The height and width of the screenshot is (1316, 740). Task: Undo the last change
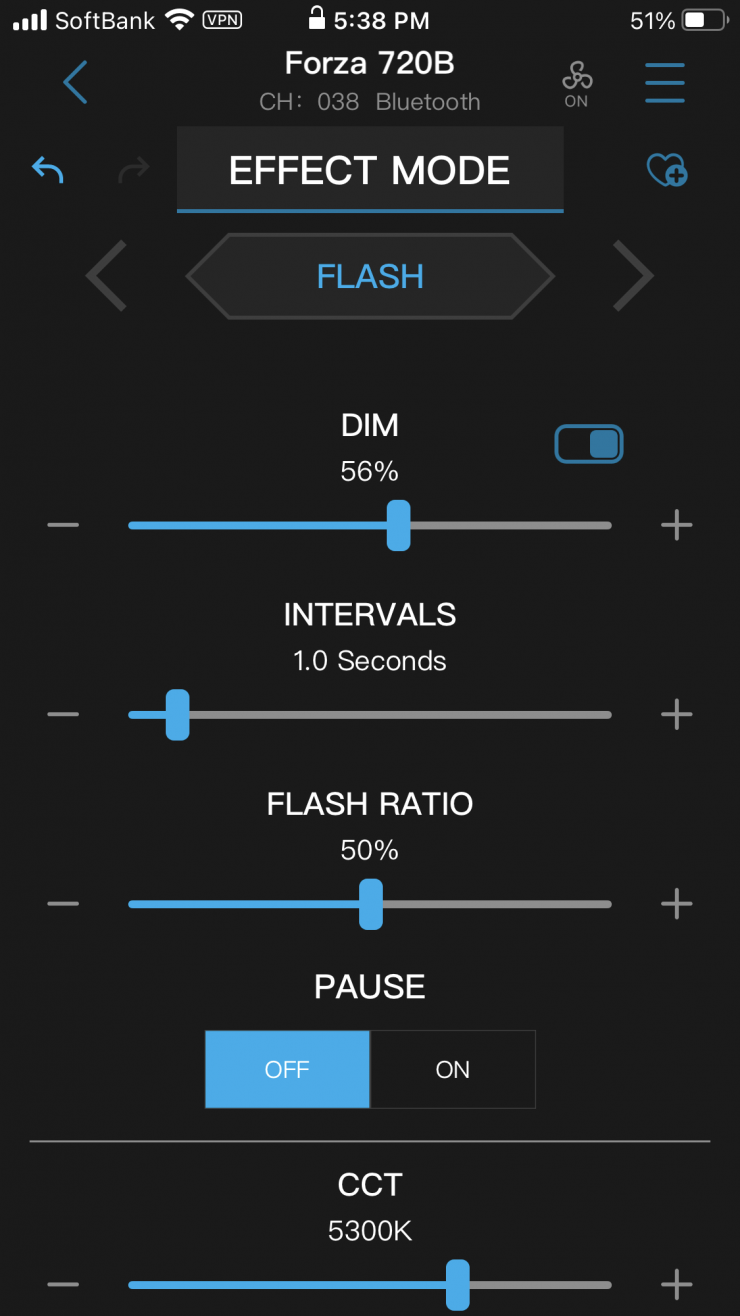(48, 170)
